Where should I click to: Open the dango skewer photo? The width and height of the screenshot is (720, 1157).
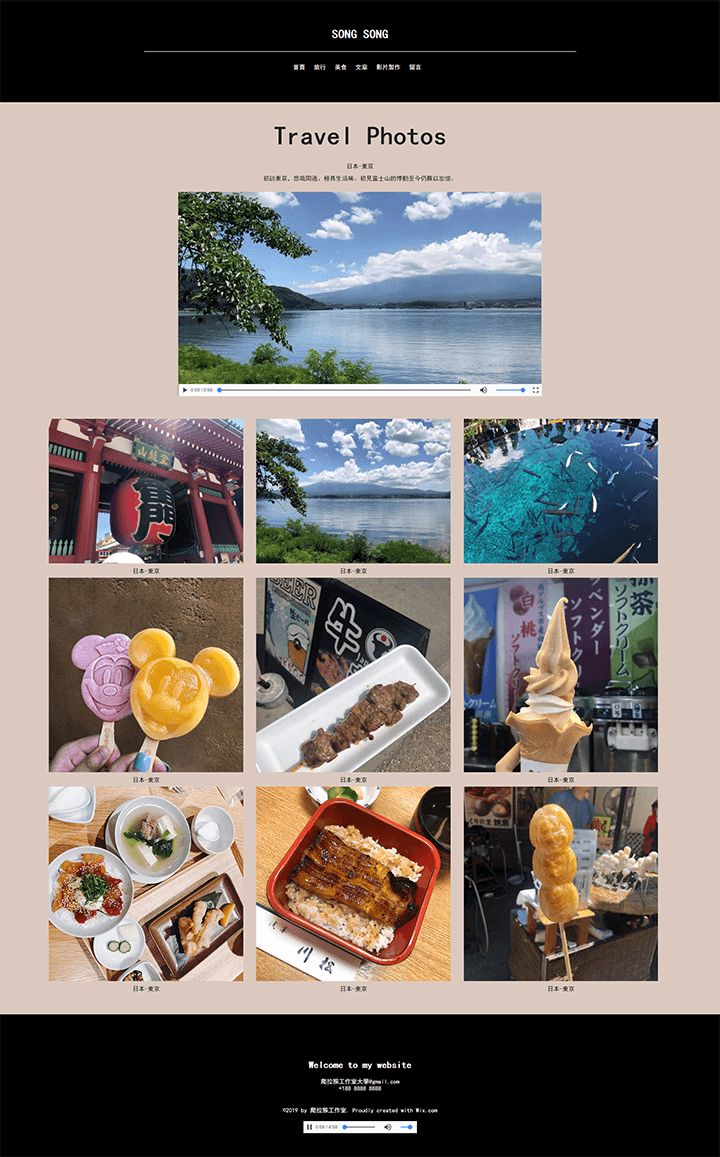coord(560,883)
